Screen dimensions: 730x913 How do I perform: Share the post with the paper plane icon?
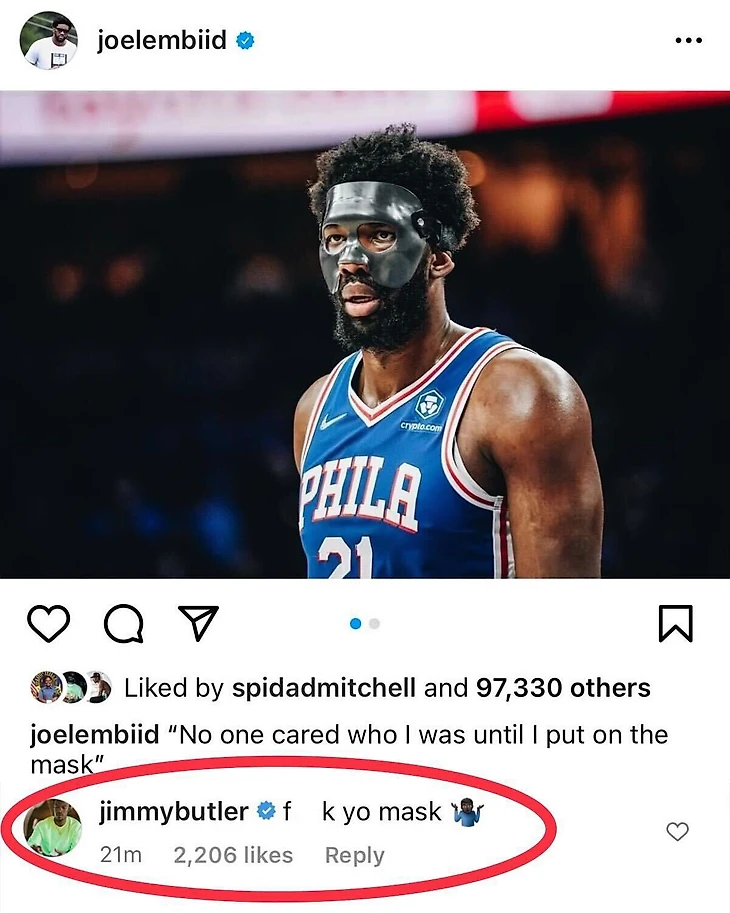point(197,624)
